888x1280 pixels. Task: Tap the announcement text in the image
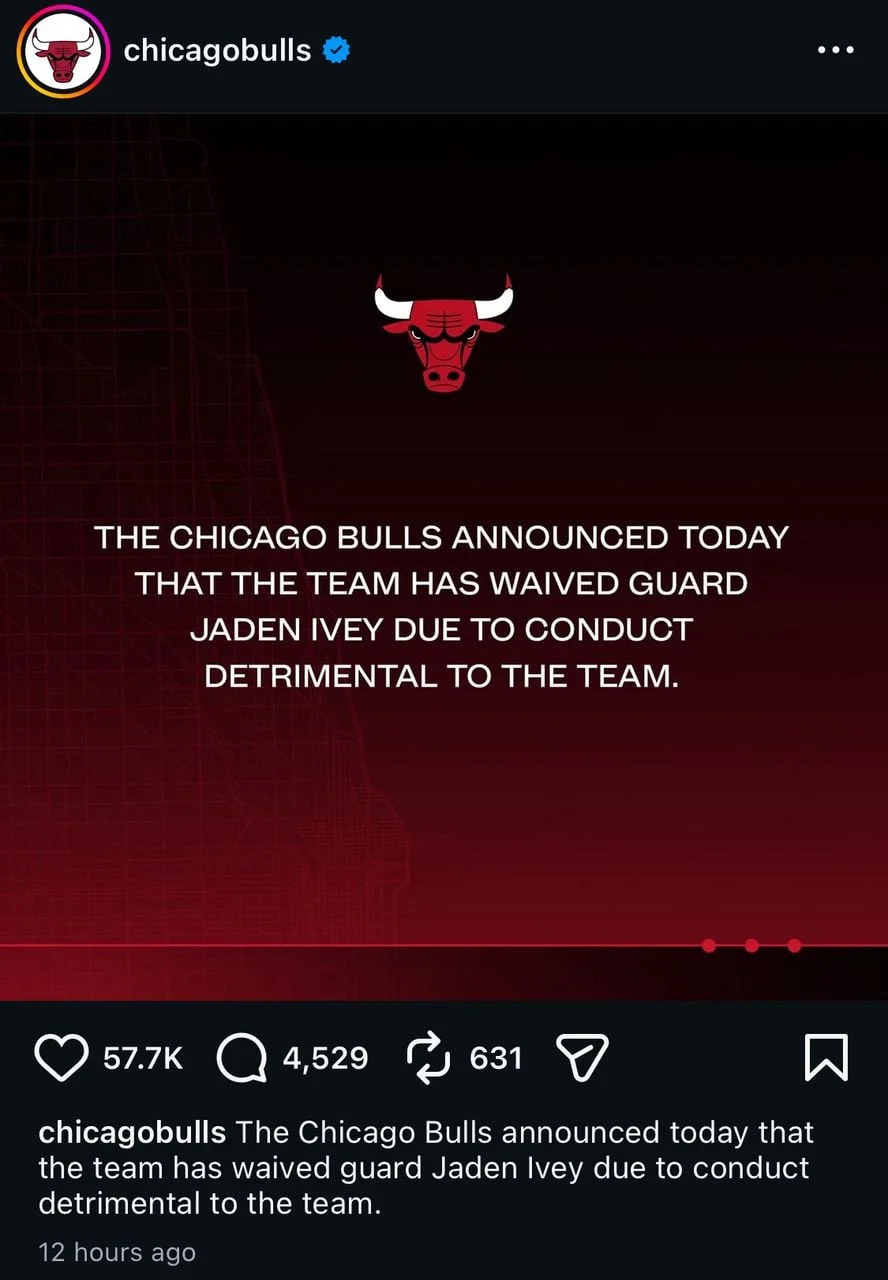click(442, 605)
